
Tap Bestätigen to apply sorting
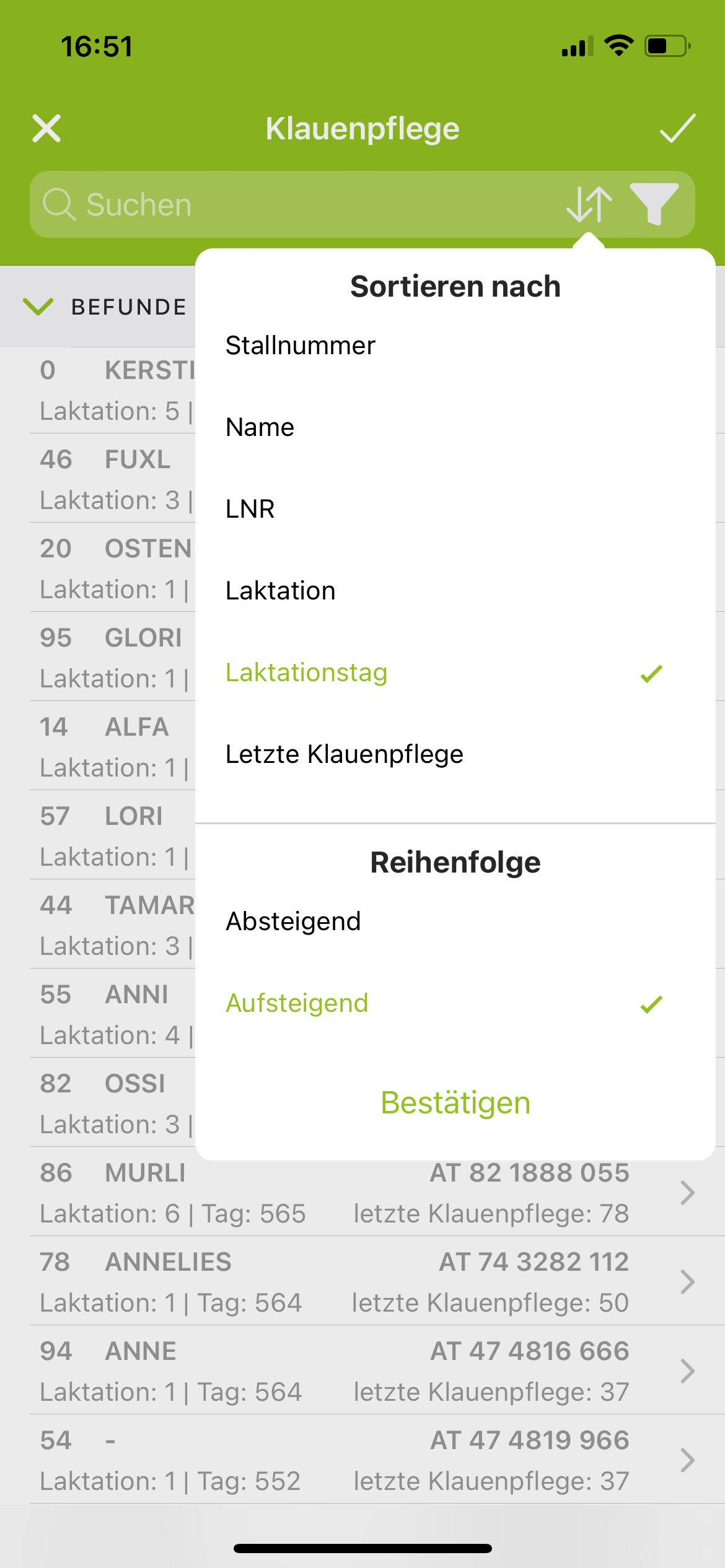pyautogui.click(x=455, y=1103)
